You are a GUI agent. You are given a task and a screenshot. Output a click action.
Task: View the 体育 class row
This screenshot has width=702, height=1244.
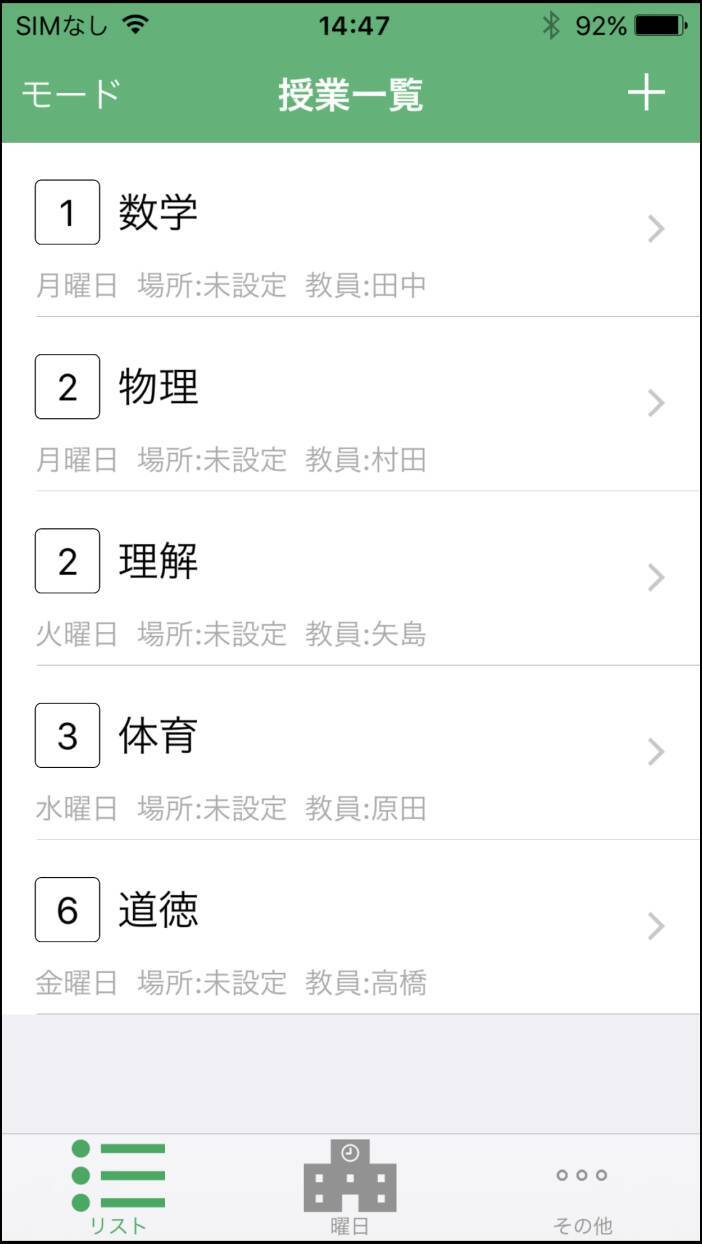coord(350,753)
